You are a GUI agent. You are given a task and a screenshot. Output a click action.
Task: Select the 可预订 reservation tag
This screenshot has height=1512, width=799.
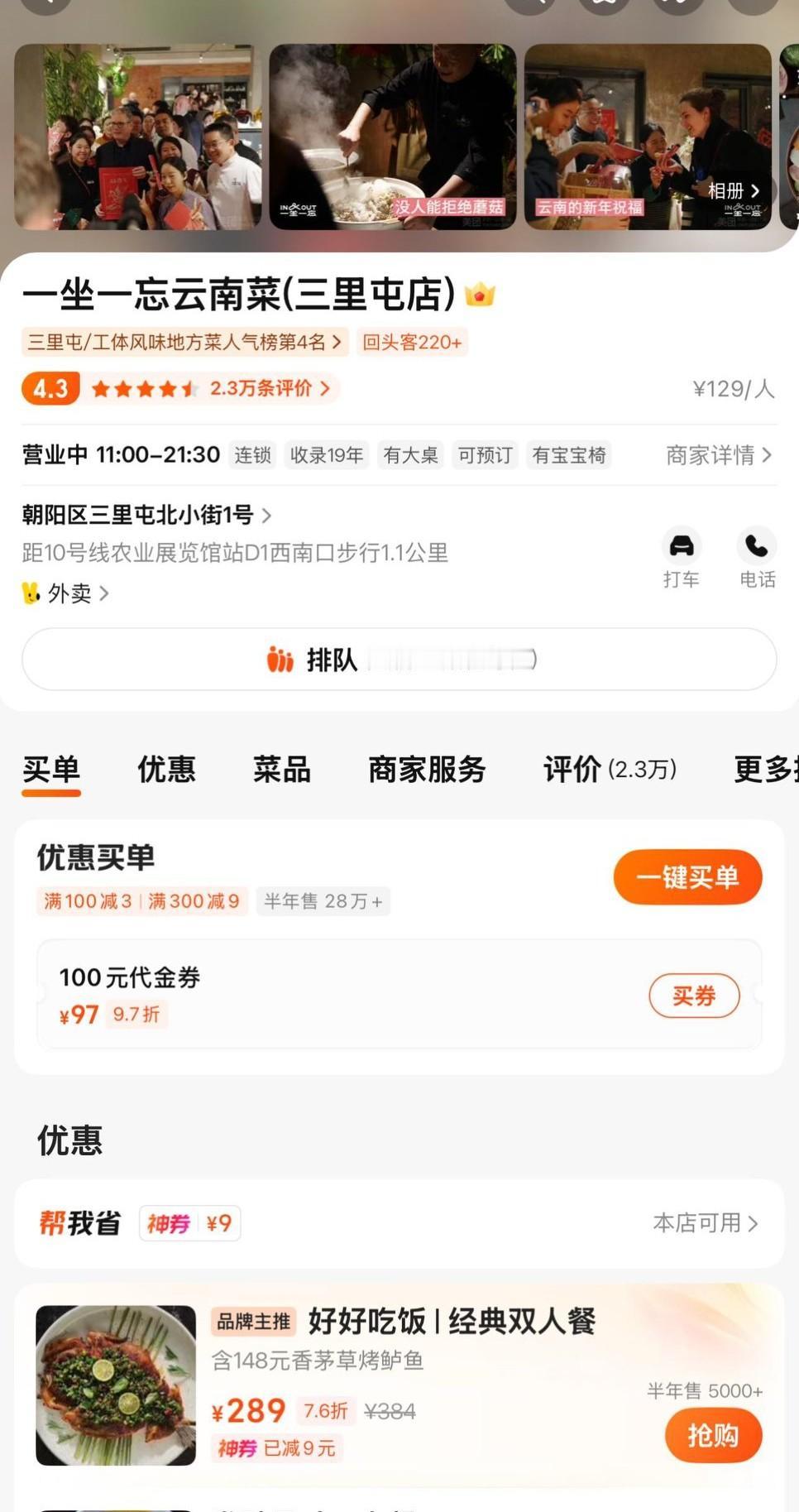point(484,455)
